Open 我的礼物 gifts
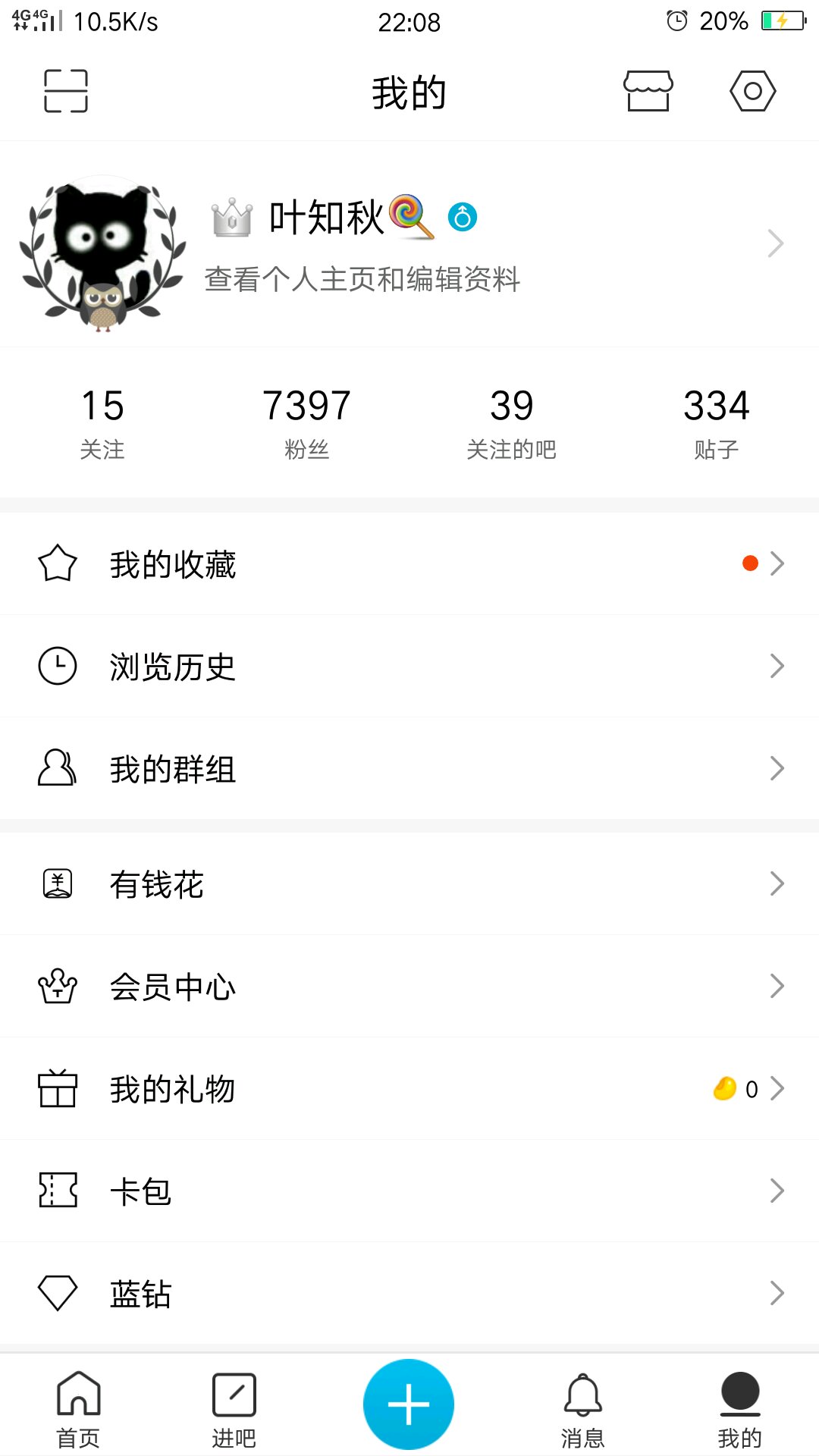Image resolution: width=819 pixels, height=1456 pixels. [409, 1089]
